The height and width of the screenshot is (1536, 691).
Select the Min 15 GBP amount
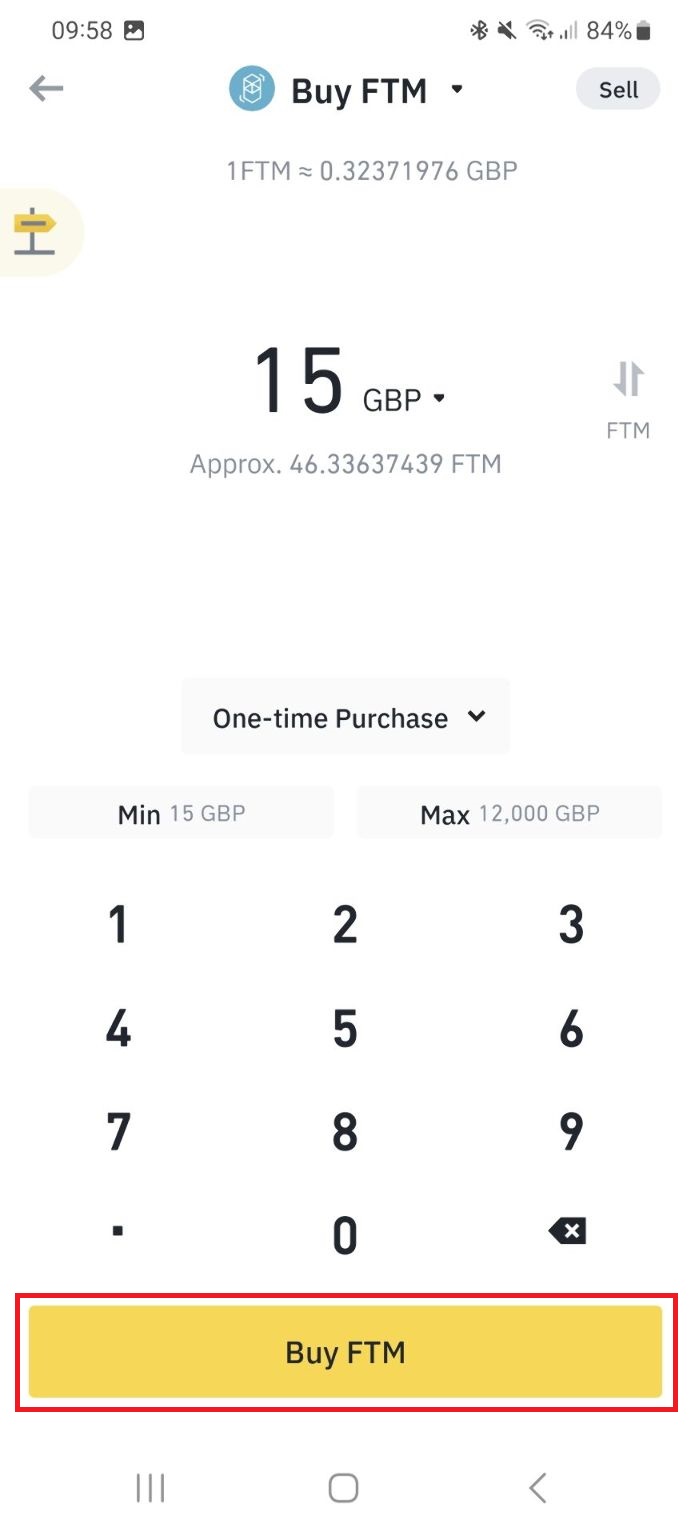[181, 813]
